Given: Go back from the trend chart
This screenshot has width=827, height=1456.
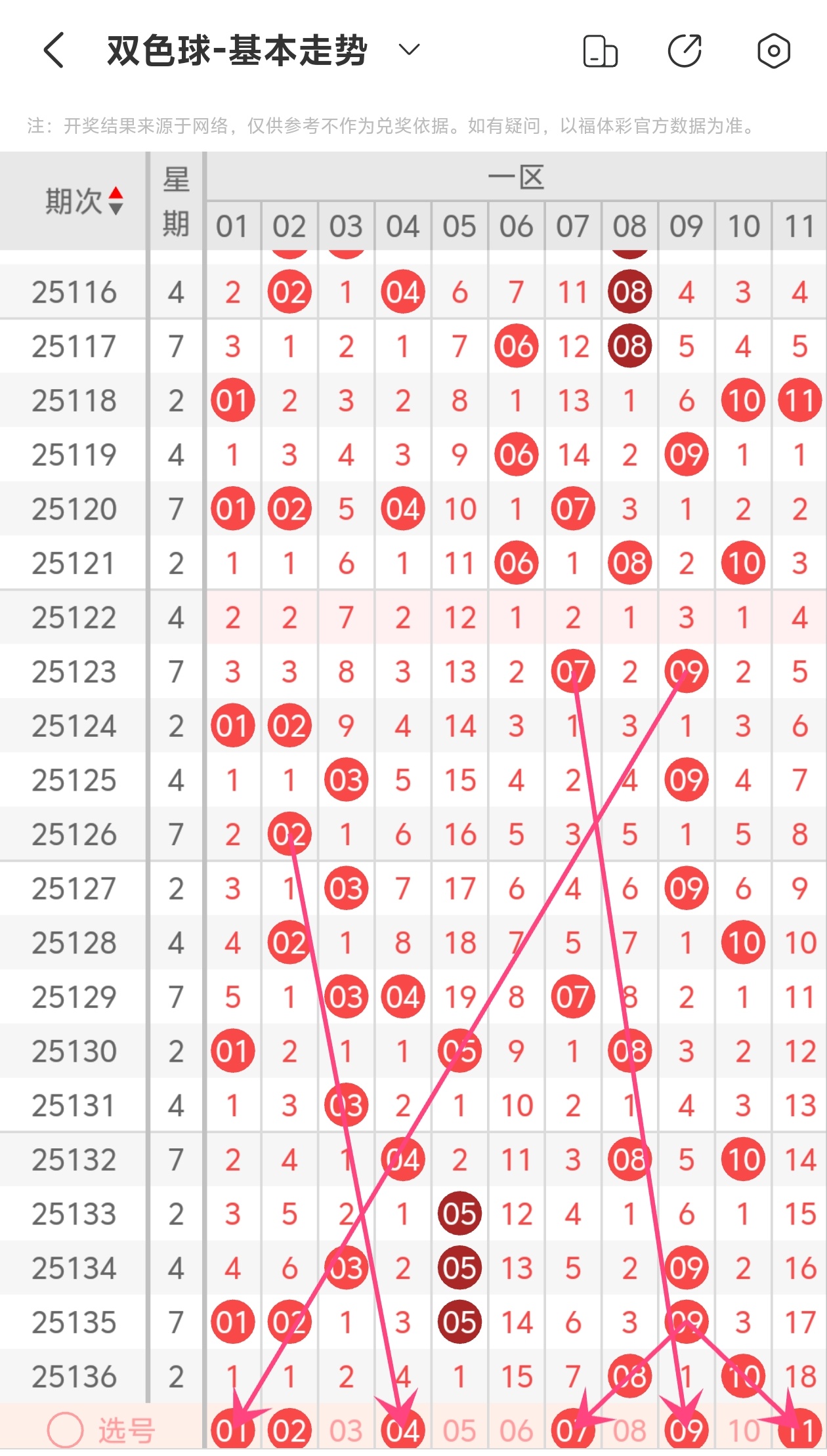Looking at the screenshot, I should [x=54, y=51].
